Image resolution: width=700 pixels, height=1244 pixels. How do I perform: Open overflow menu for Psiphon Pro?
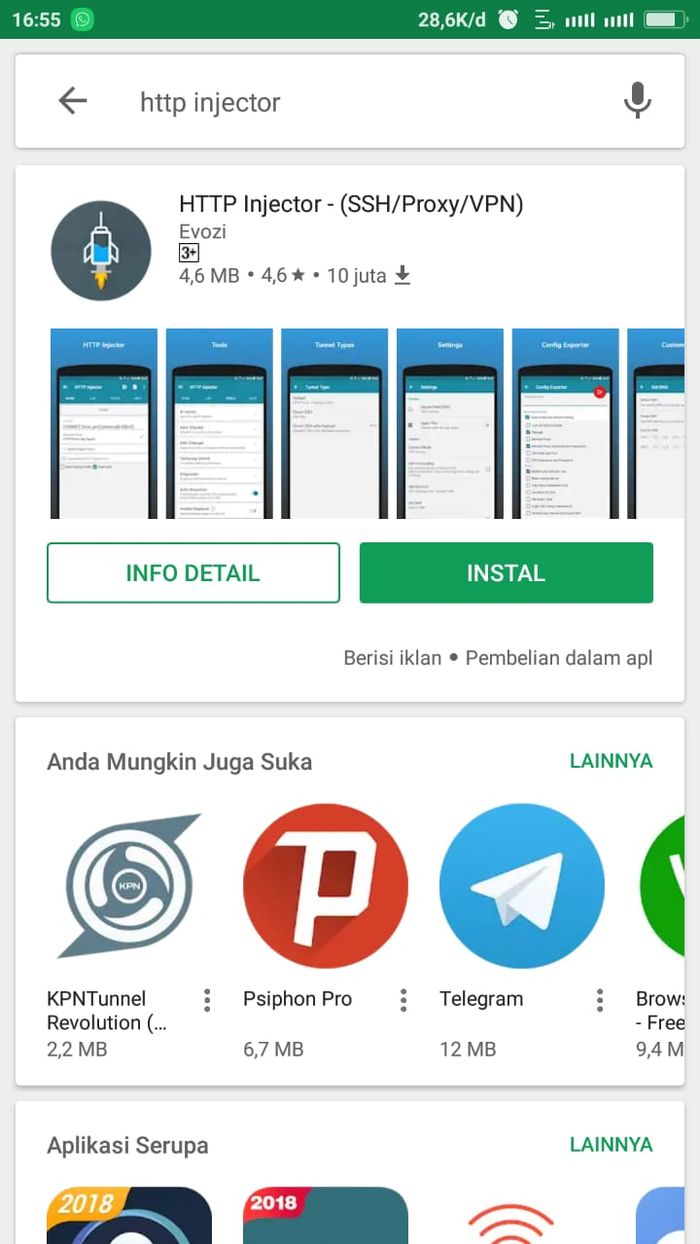pyautogui.click(x=403, y=1000)
